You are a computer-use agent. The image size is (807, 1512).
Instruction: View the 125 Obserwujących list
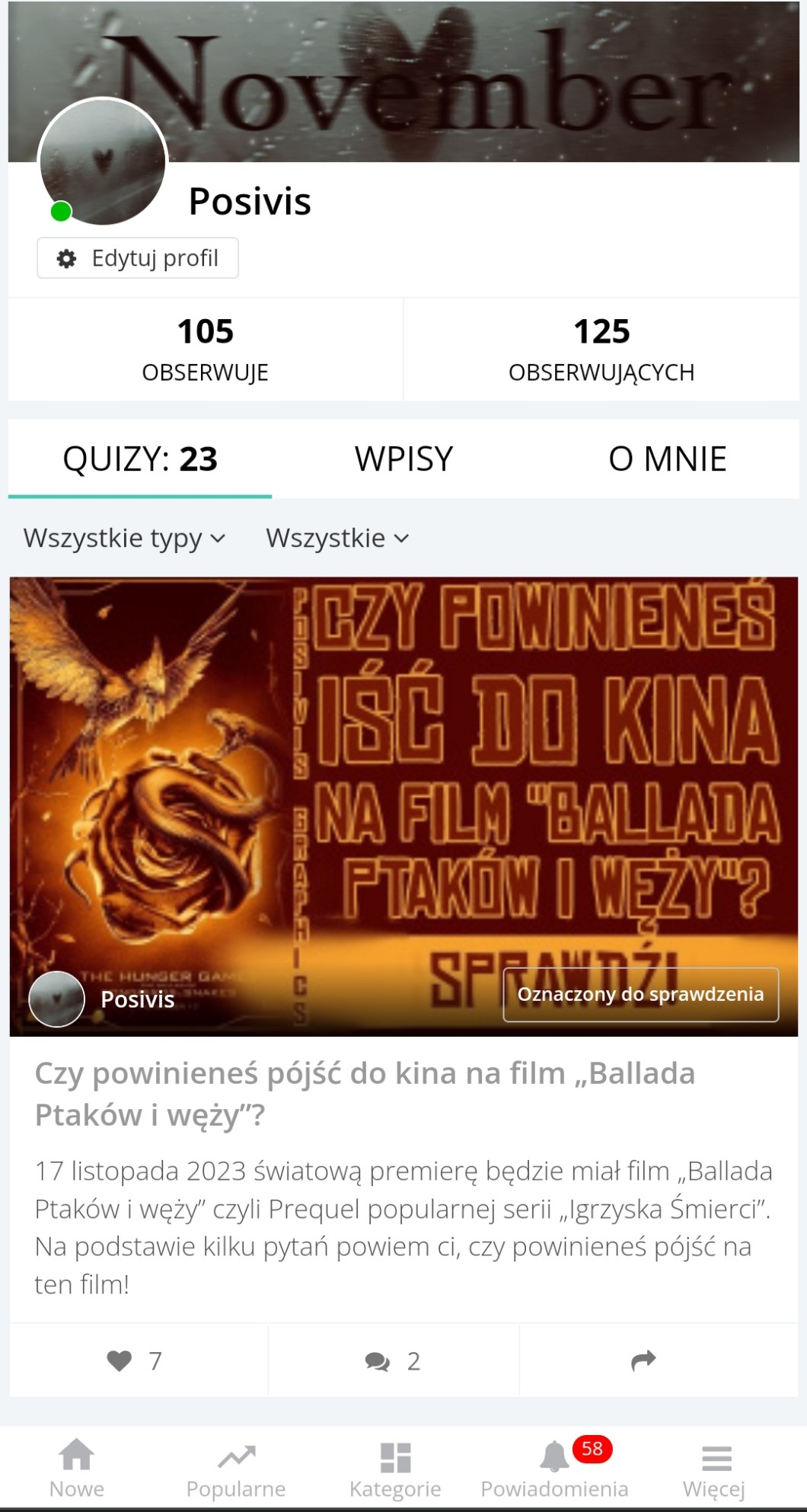(x=601, y=349)
